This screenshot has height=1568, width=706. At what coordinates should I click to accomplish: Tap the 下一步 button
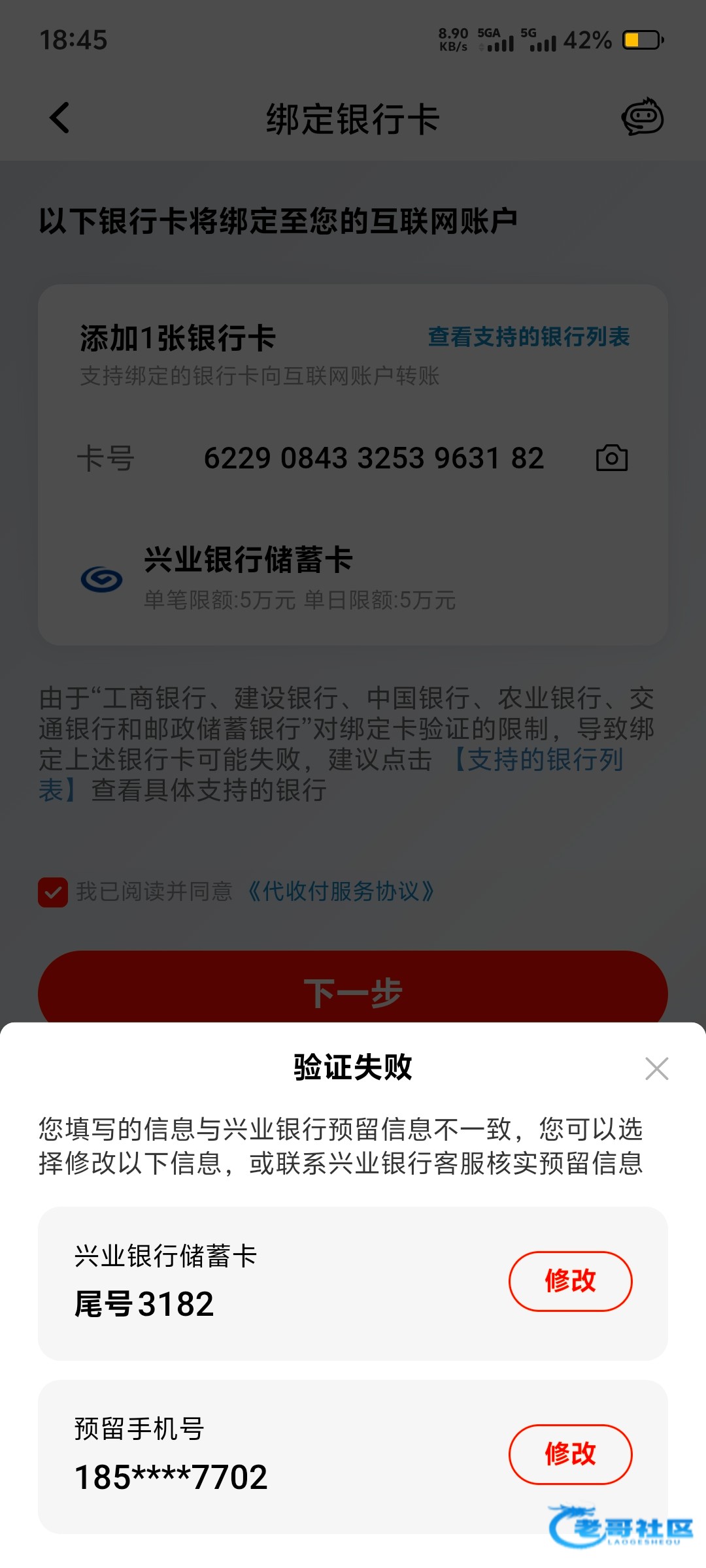point(353,991)
